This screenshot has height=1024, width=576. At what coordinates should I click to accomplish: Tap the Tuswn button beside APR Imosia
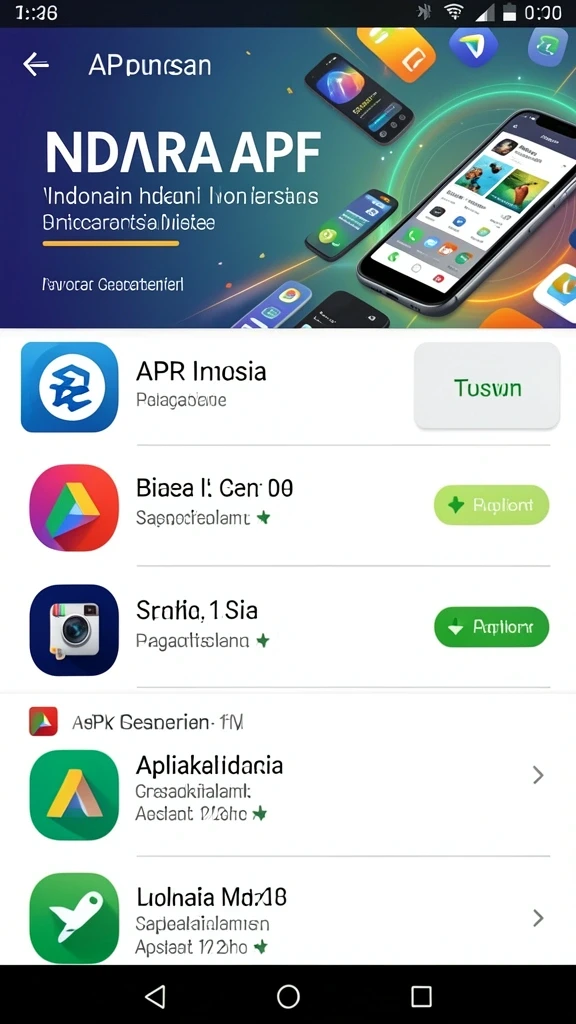pyautogui.click(x=487, y=386)
